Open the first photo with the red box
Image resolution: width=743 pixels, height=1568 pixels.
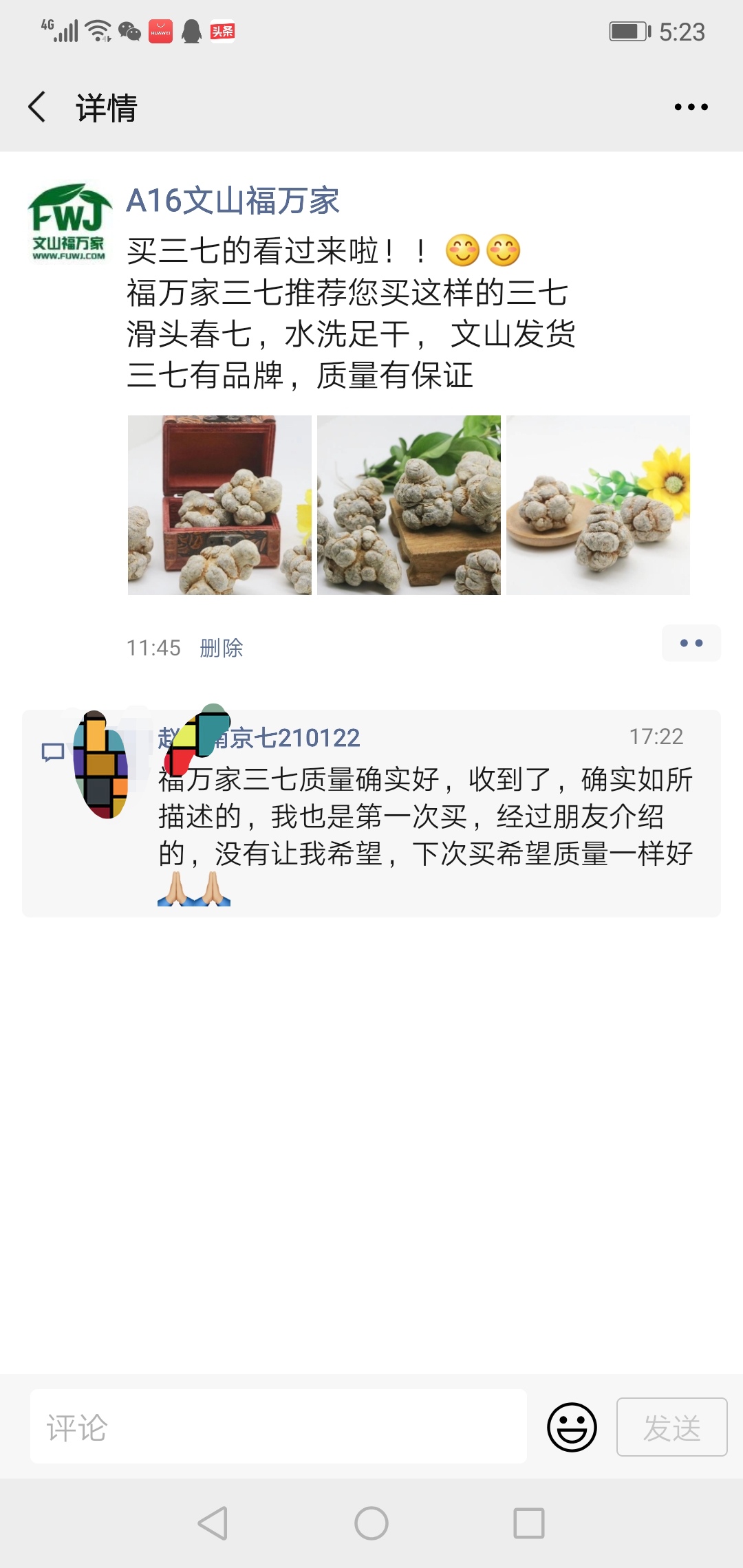[x=219, y=505]
